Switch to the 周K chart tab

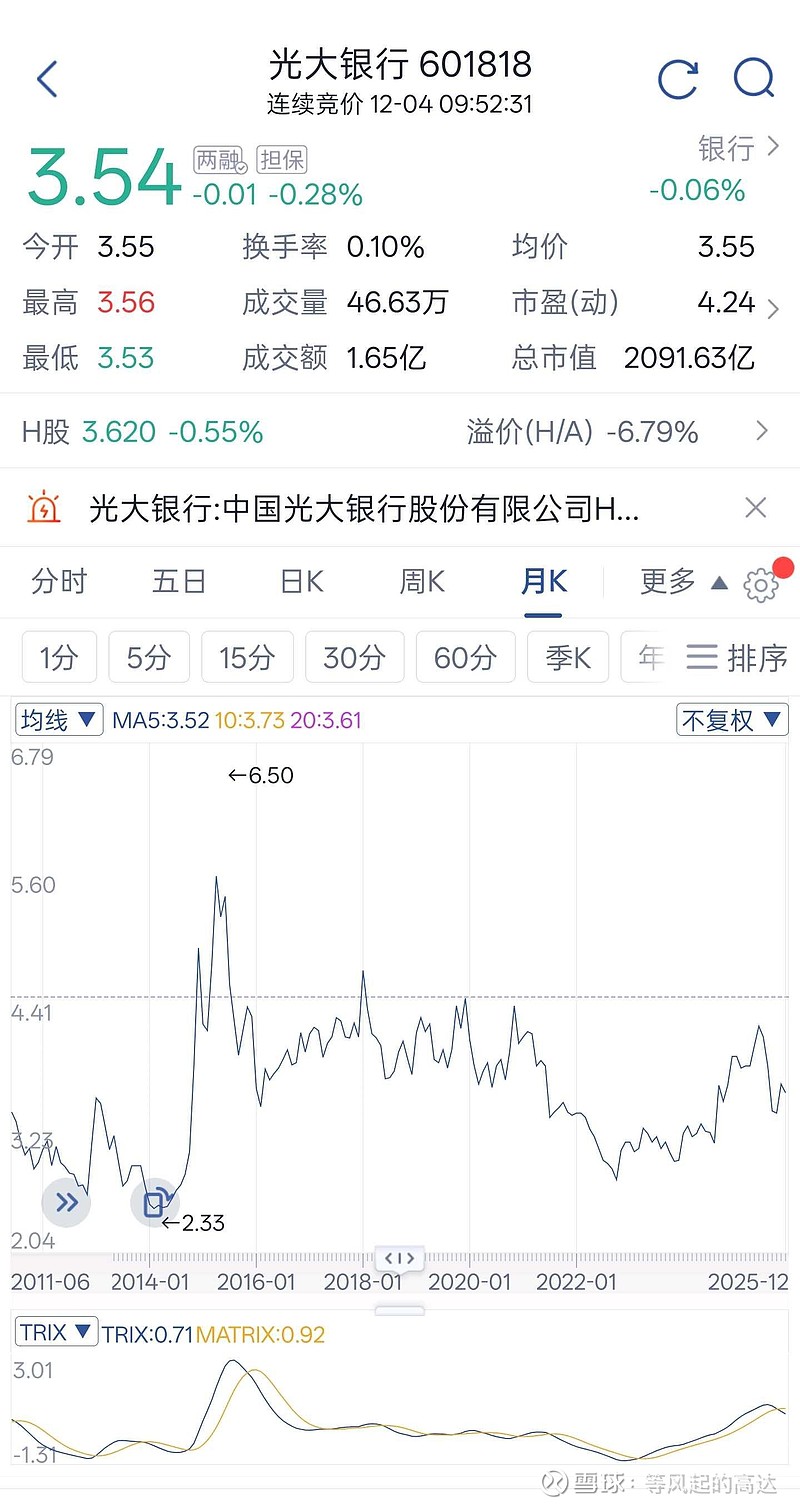(x=422, y=582)
